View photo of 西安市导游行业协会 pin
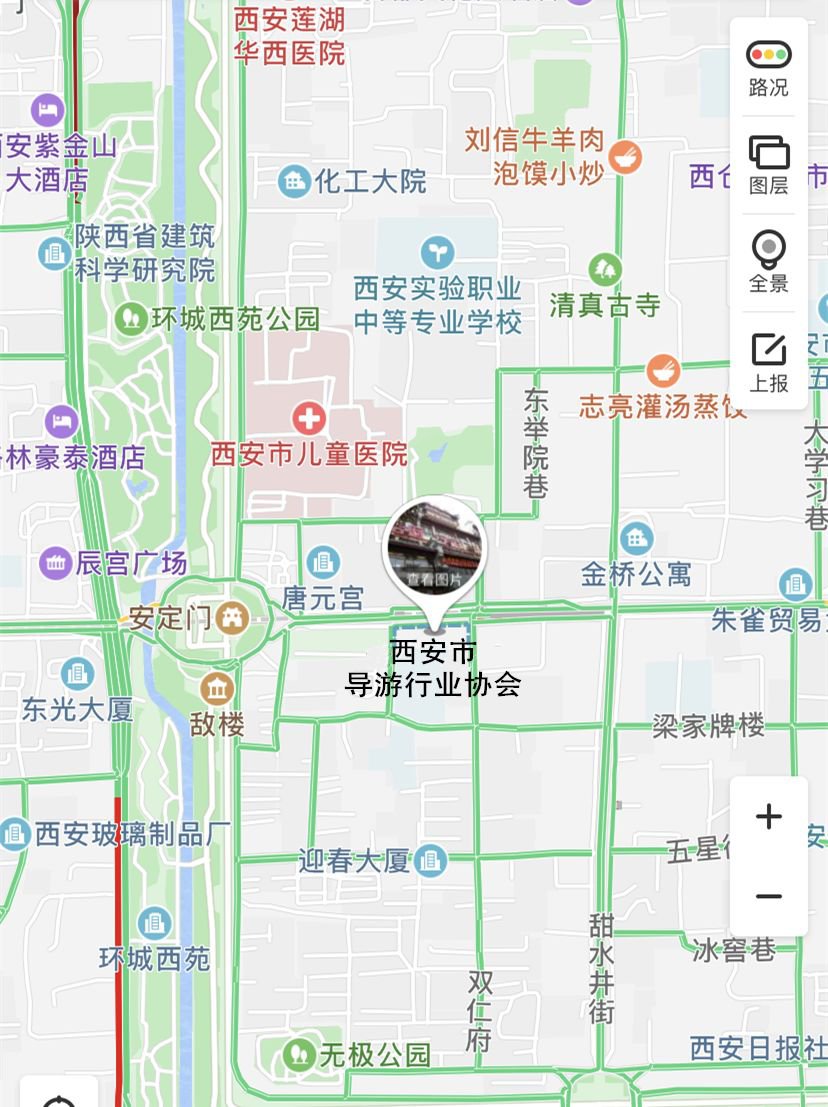 [x=435, y=546]
